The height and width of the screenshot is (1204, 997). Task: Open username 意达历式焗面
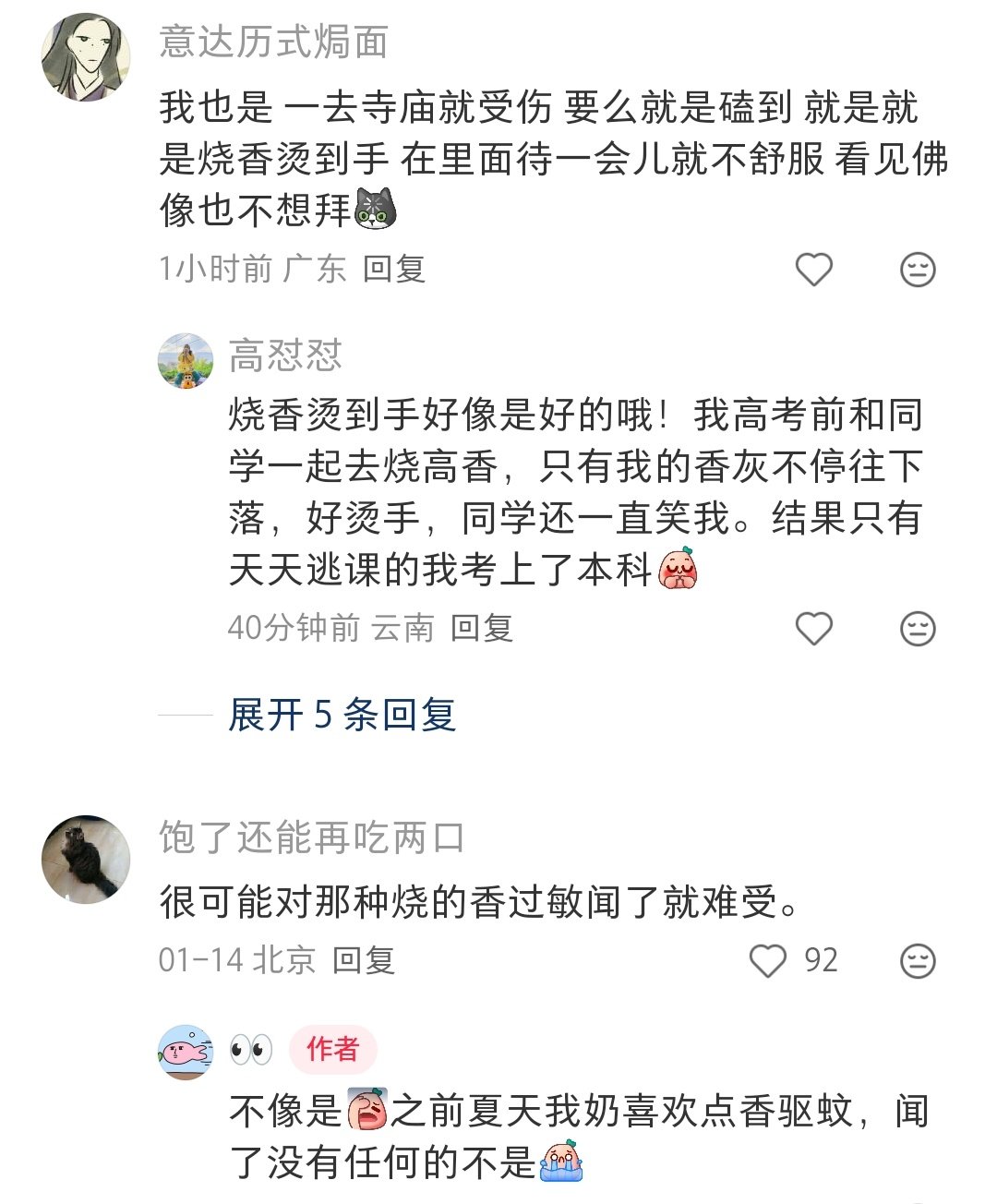point(273,43)
